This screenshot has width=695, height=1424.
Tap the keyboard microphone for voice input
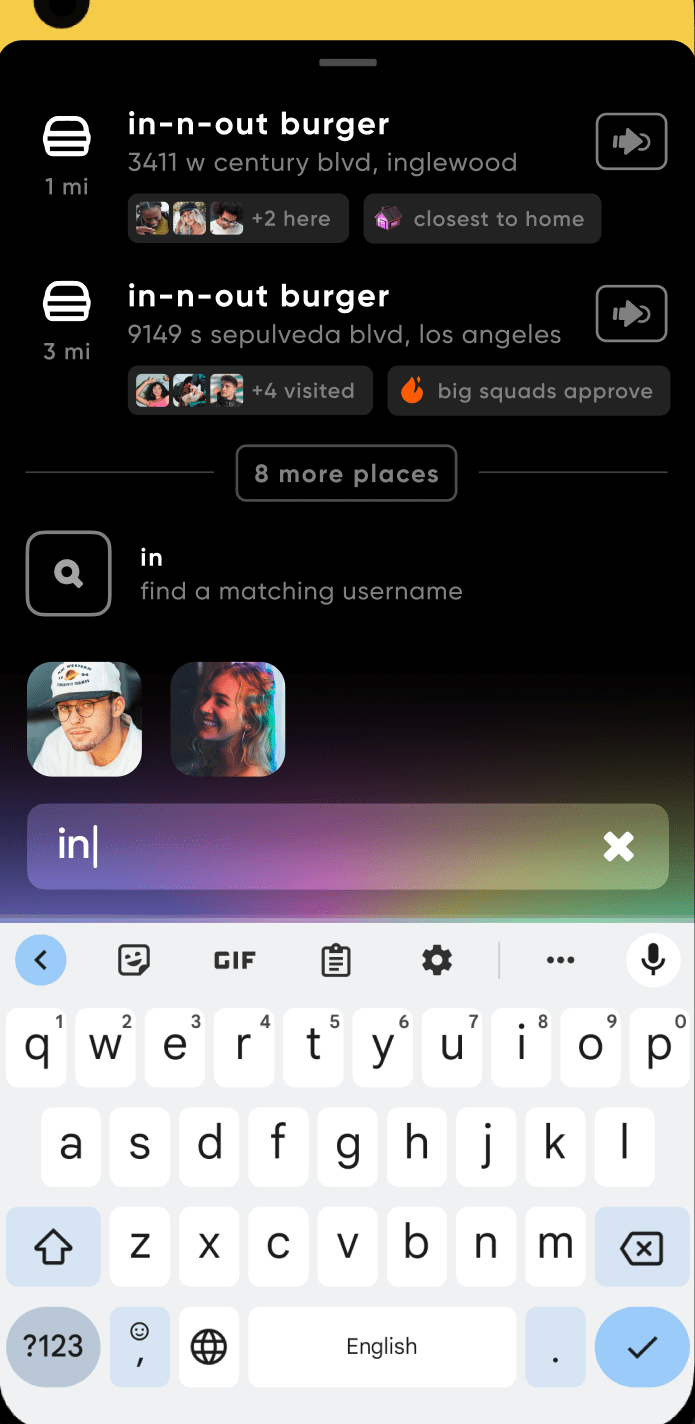pos(653,961)
